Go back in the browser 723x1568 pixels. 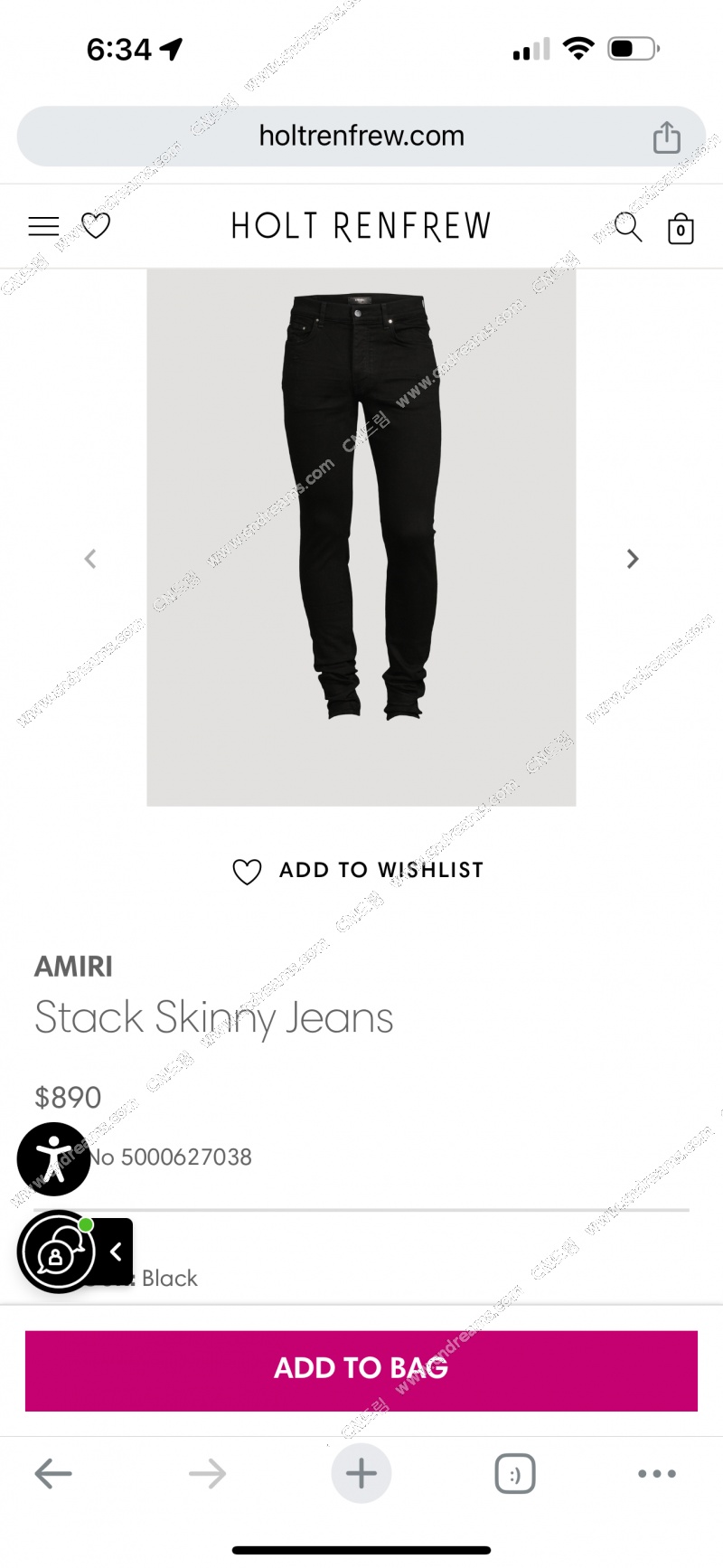point(53,1474)
